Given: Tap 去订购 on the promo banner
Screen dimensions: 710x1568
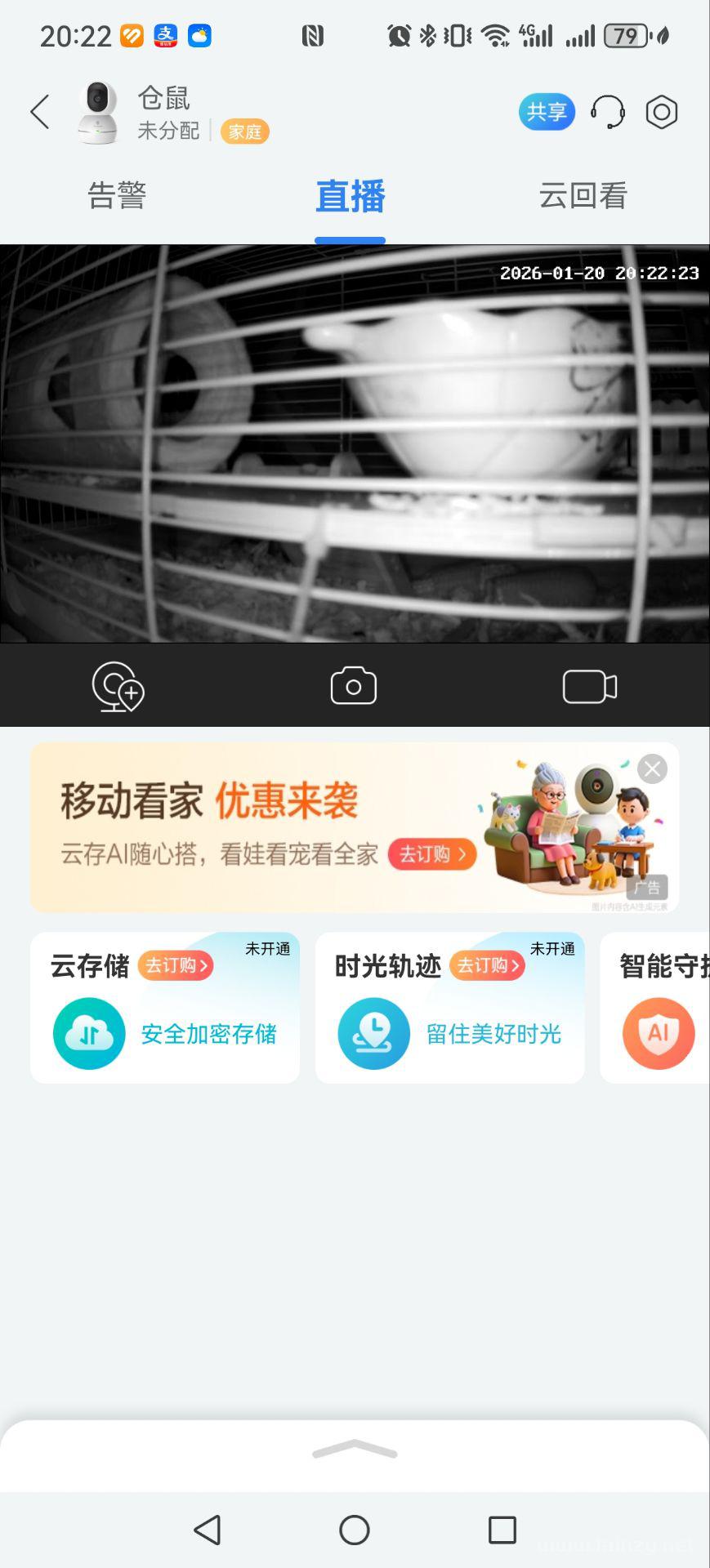Looking at the screenshot, I should tap(431, 854).
